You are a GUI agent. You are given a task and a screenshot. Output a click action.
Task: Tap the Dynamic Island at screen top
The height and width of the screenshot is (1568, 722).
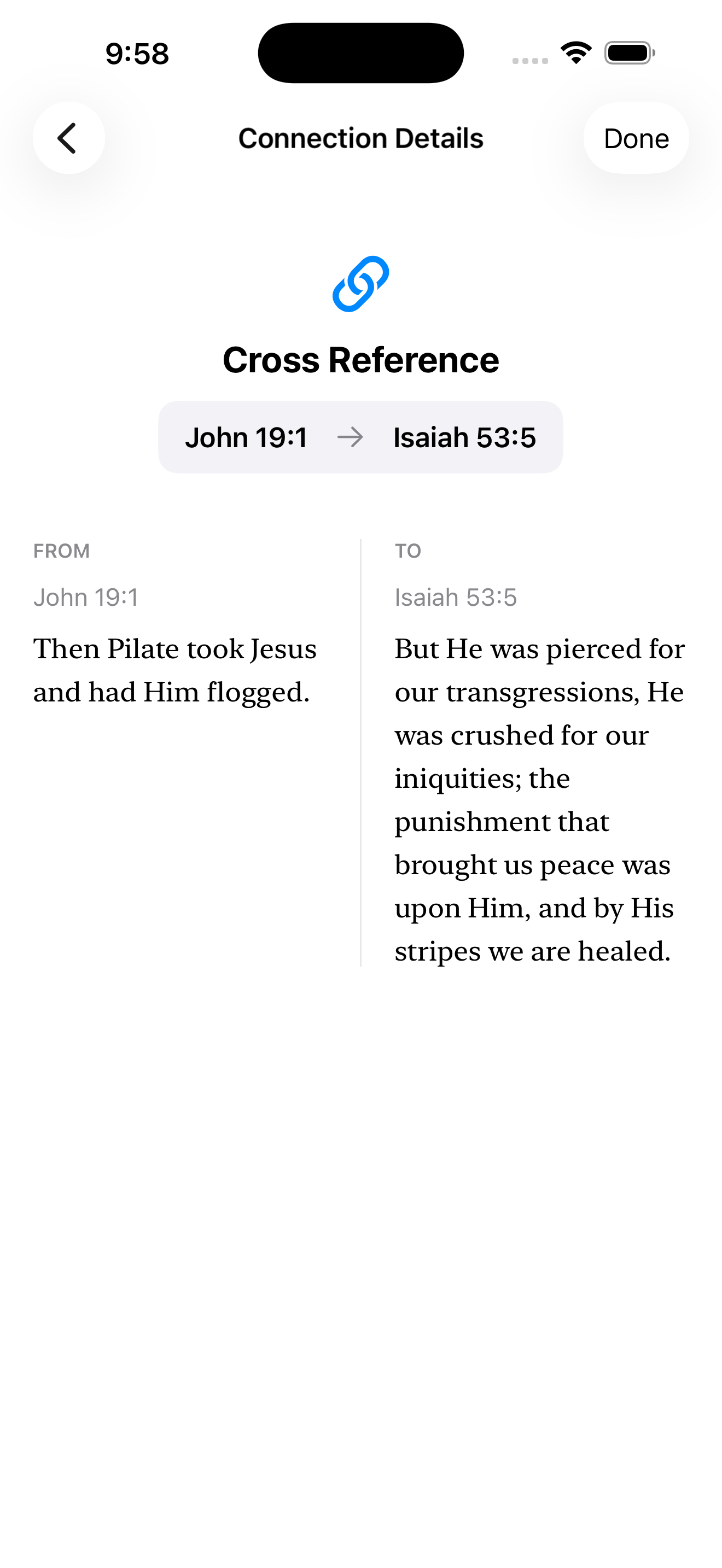pos(360,53)
